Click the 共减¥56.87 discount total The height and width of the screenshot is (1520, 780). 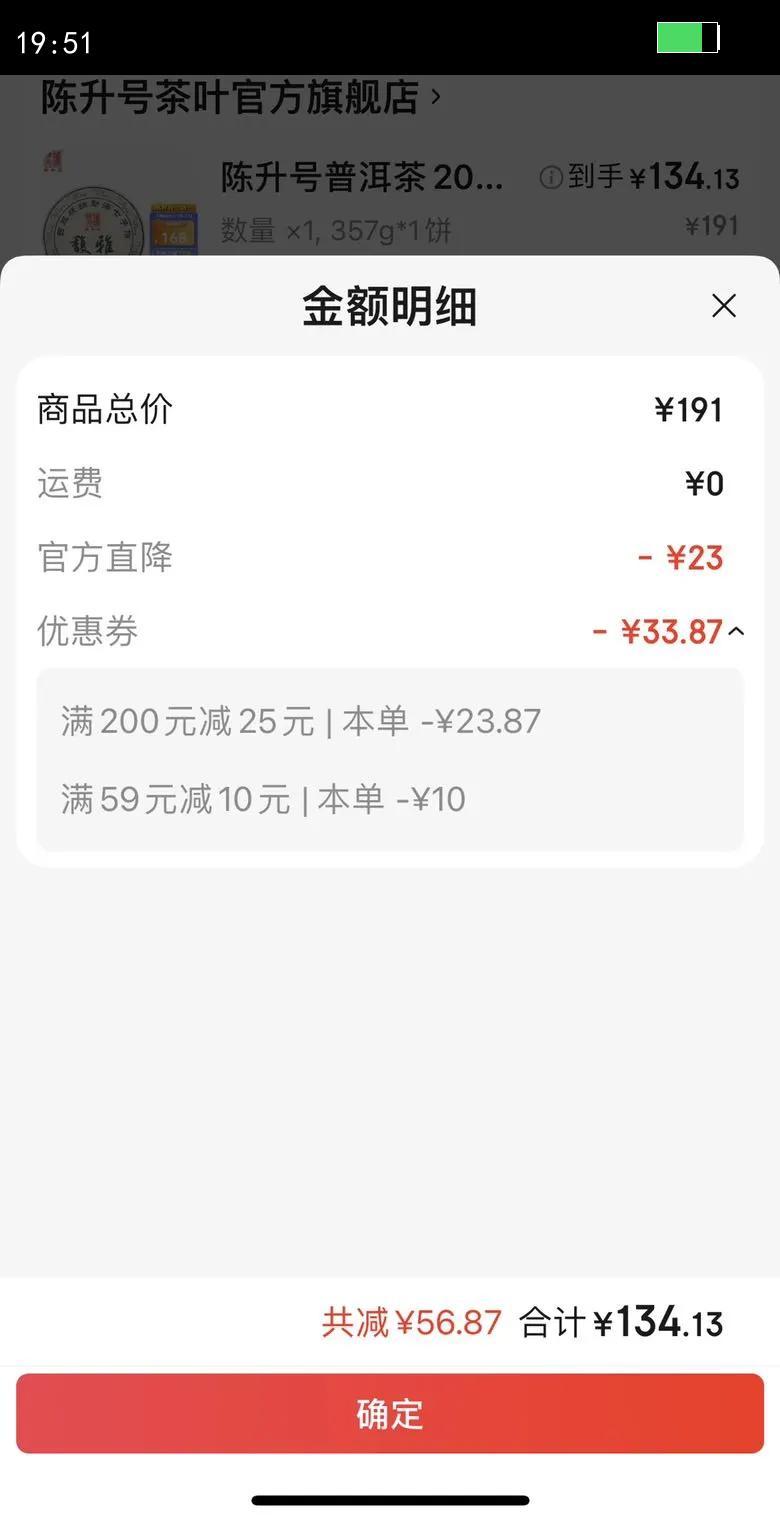[x=411, y=1321]
